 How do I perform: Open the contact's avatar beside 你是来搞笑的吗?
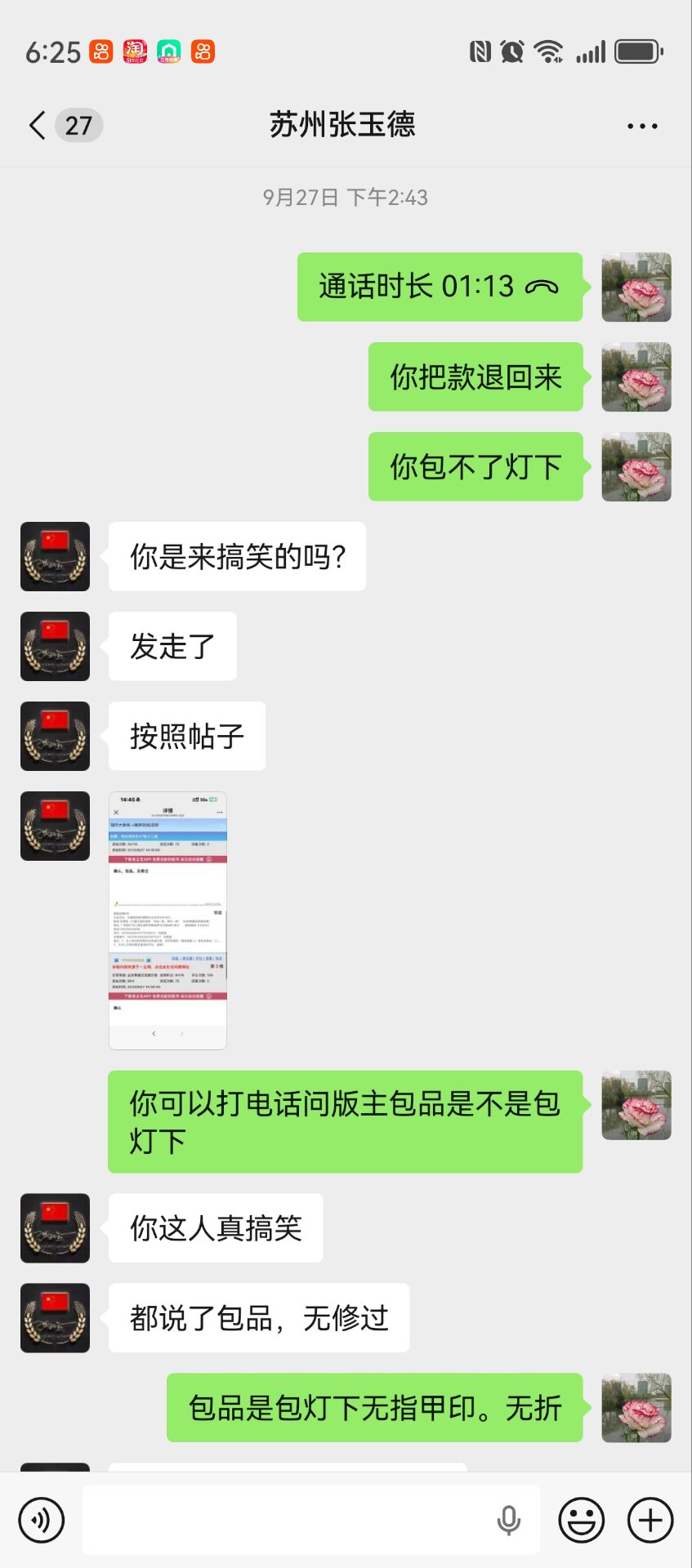[x=55, y=556]
